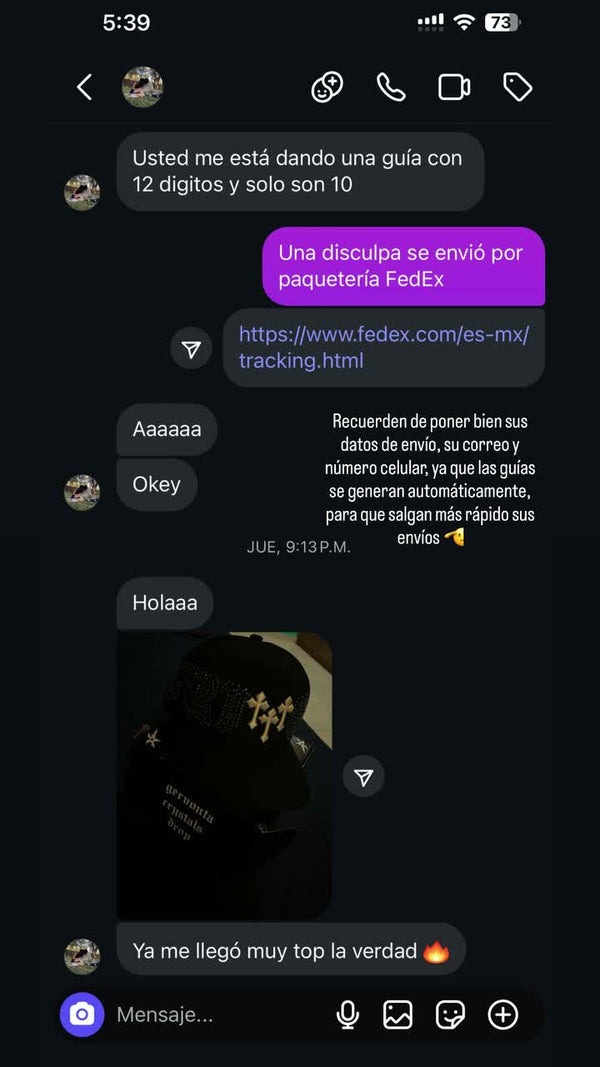Open the sticker picker
Screen dimensions: 600x1067
pyautogui.click(x=451, y=1015)
